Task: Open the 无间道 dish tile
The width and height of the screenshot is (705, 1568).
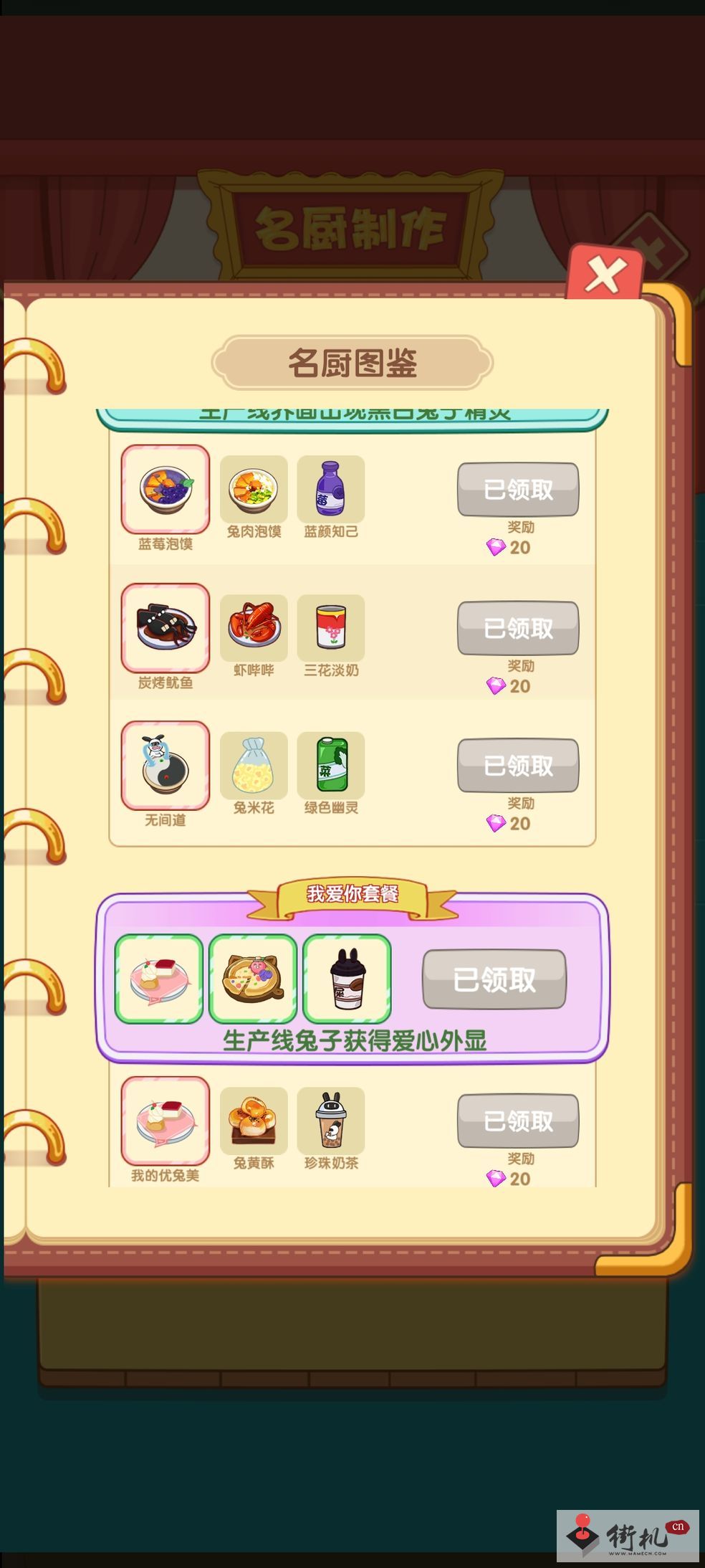Action: [x=166, y=765]
